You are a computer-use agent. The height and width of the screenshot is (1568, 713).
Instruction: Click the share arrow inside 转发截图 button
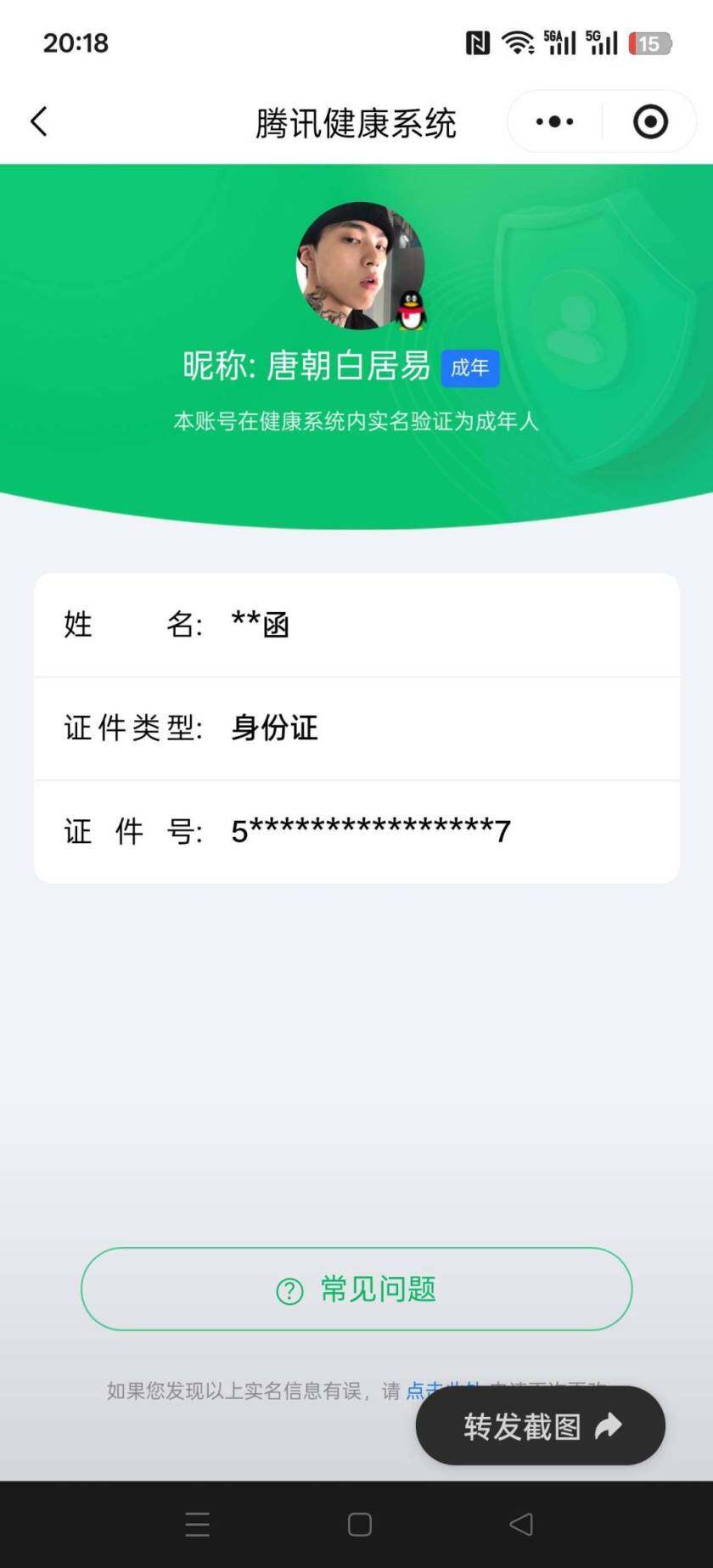(608, 1426)
